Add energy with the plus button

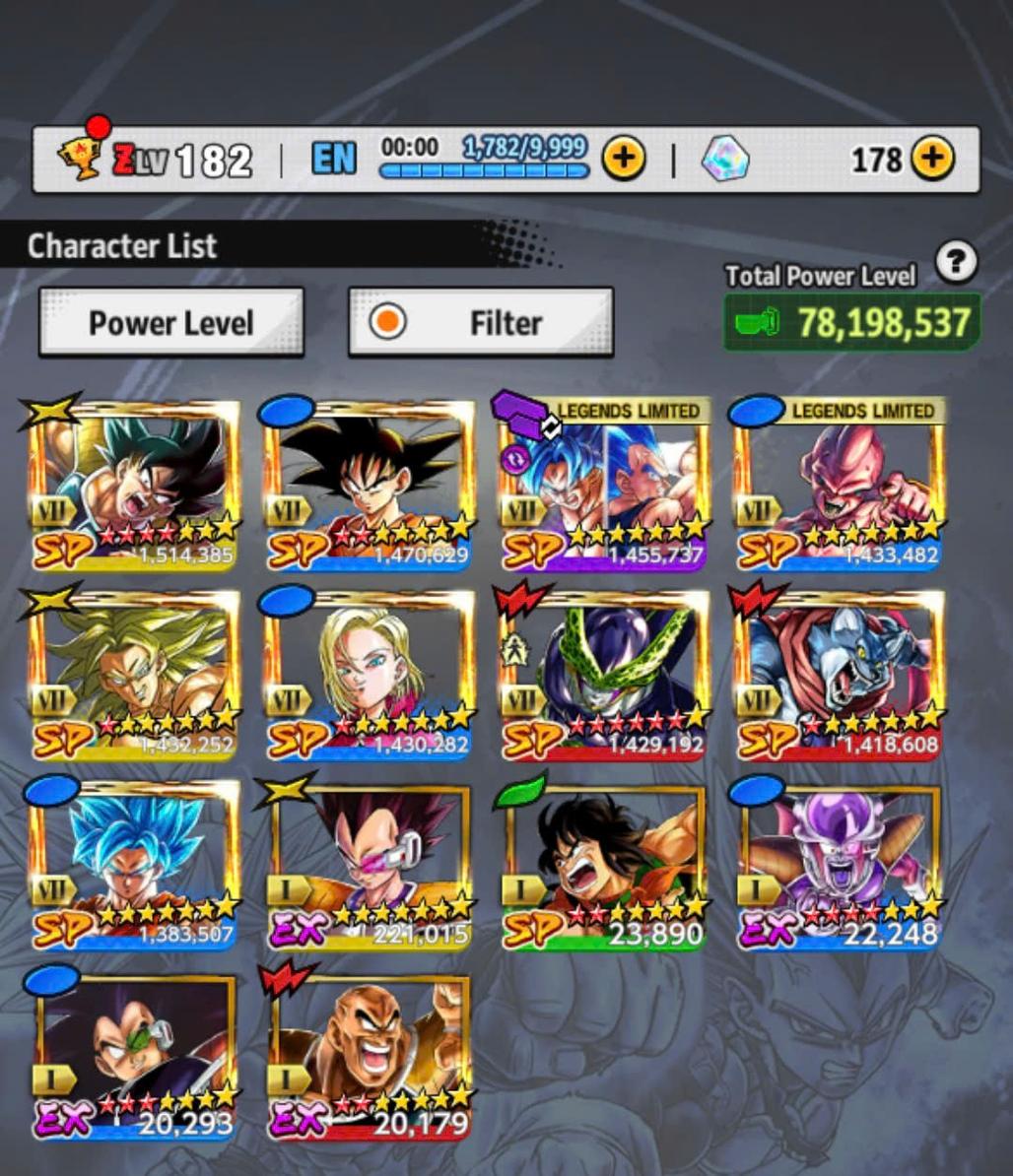coord(624,159)
